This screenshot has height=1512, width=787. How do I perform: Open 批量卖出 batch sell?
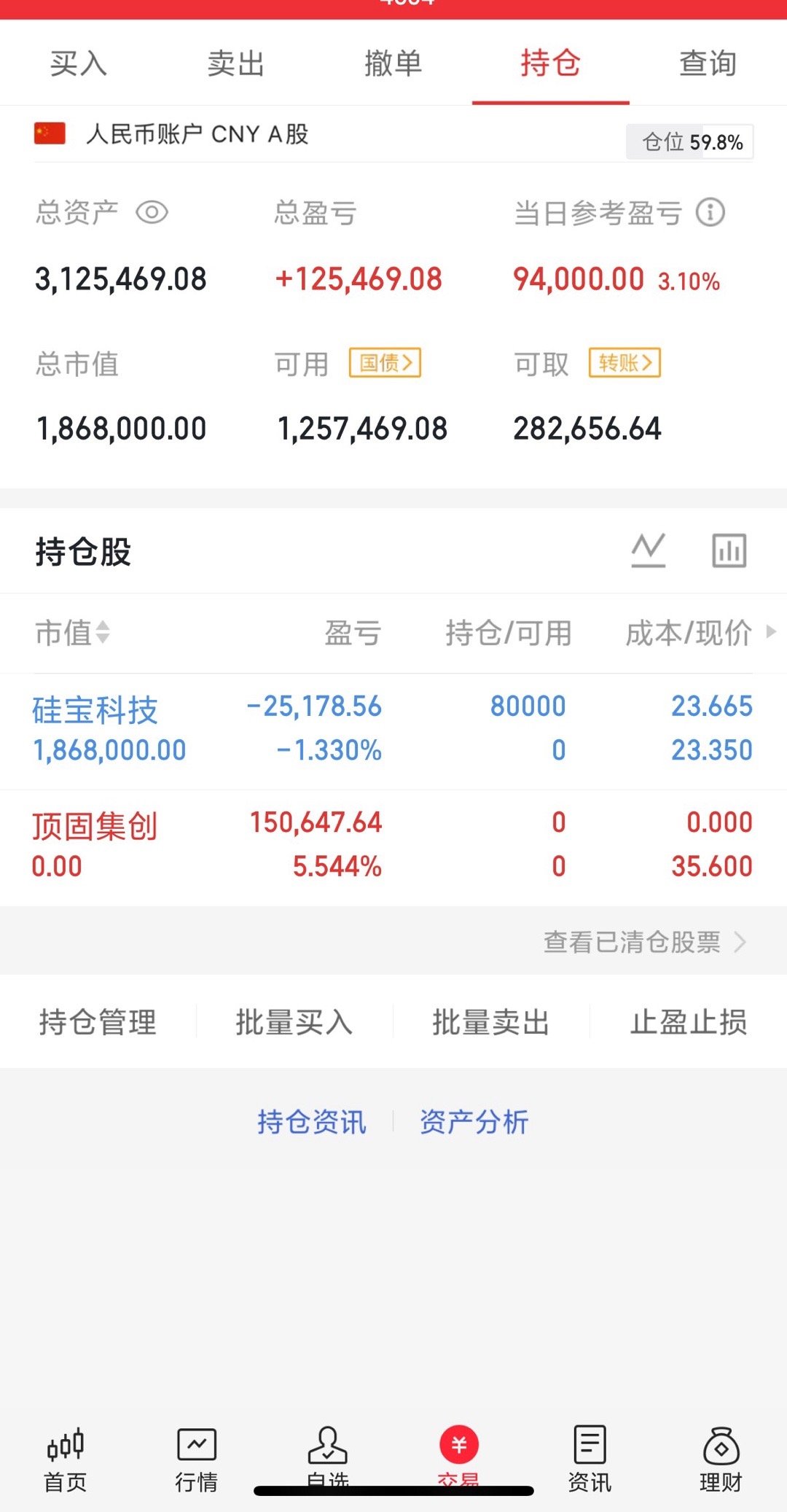pyautogui.click(x=491, y=1022)
